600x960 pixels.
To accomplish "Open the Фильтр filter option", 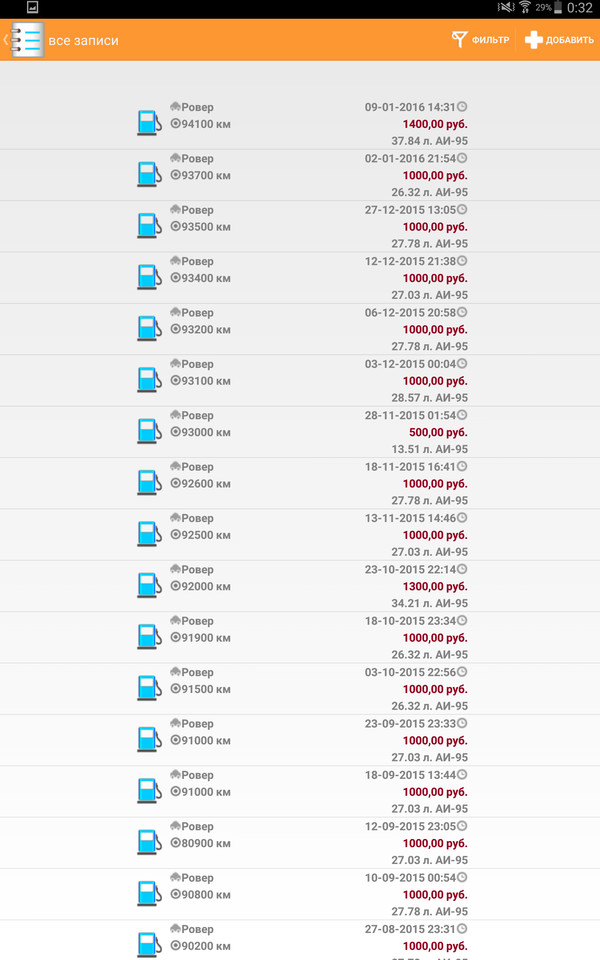I will tap(481, 40).
